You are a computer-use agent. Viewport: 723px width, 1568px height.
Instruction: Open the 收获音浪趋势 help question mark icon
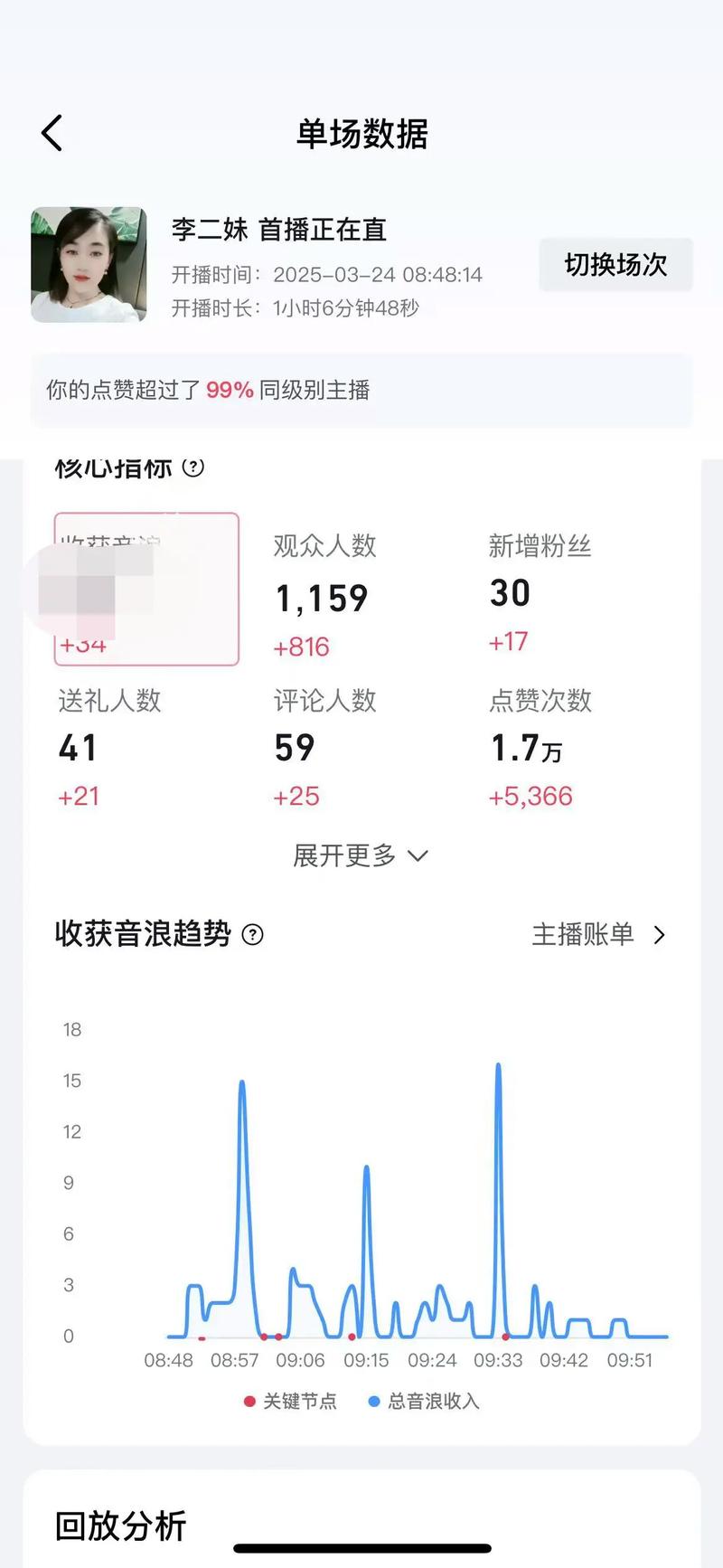(254, 935)
